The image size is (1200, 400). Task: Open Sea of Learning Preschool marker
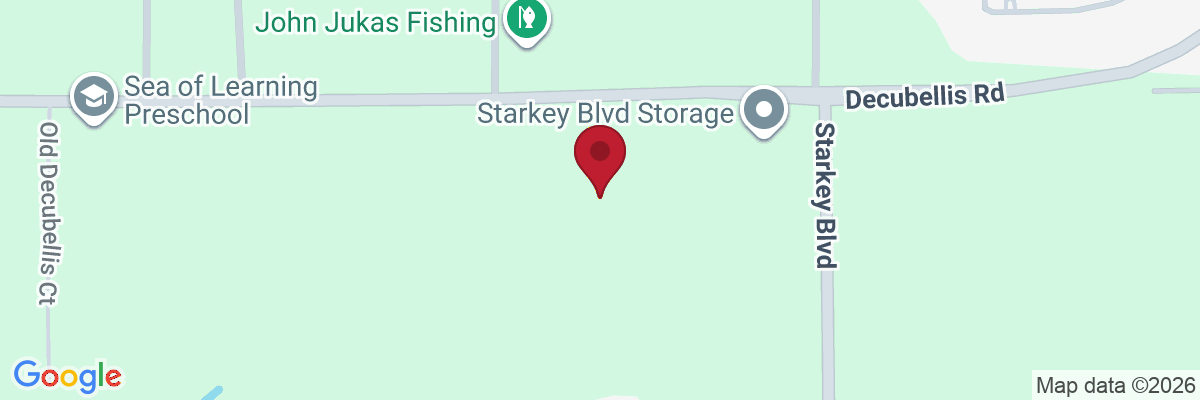point(93,99)
